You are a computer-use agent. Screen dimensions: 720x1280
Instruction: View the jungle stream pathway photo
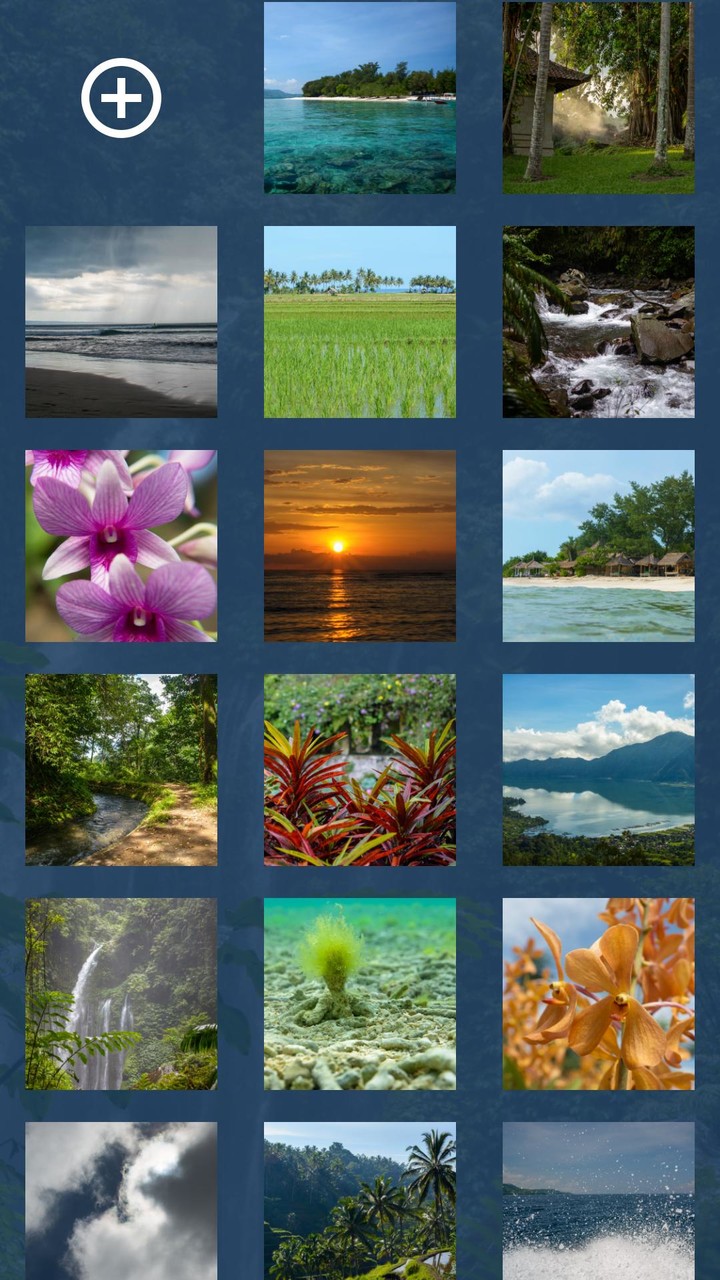(x=122, y=770)
